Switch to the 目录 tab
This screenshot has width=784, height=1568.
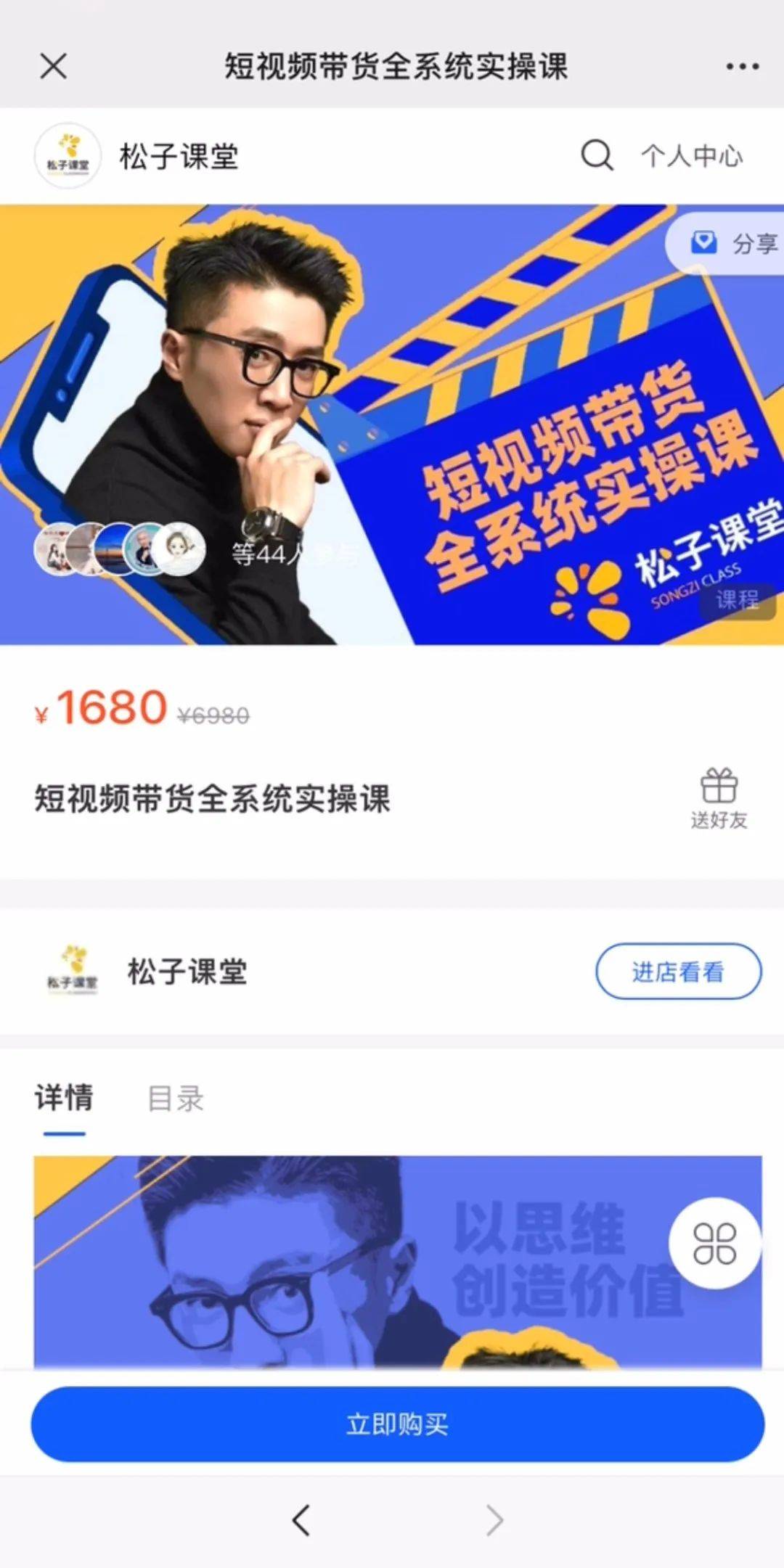coord(176,1099)
